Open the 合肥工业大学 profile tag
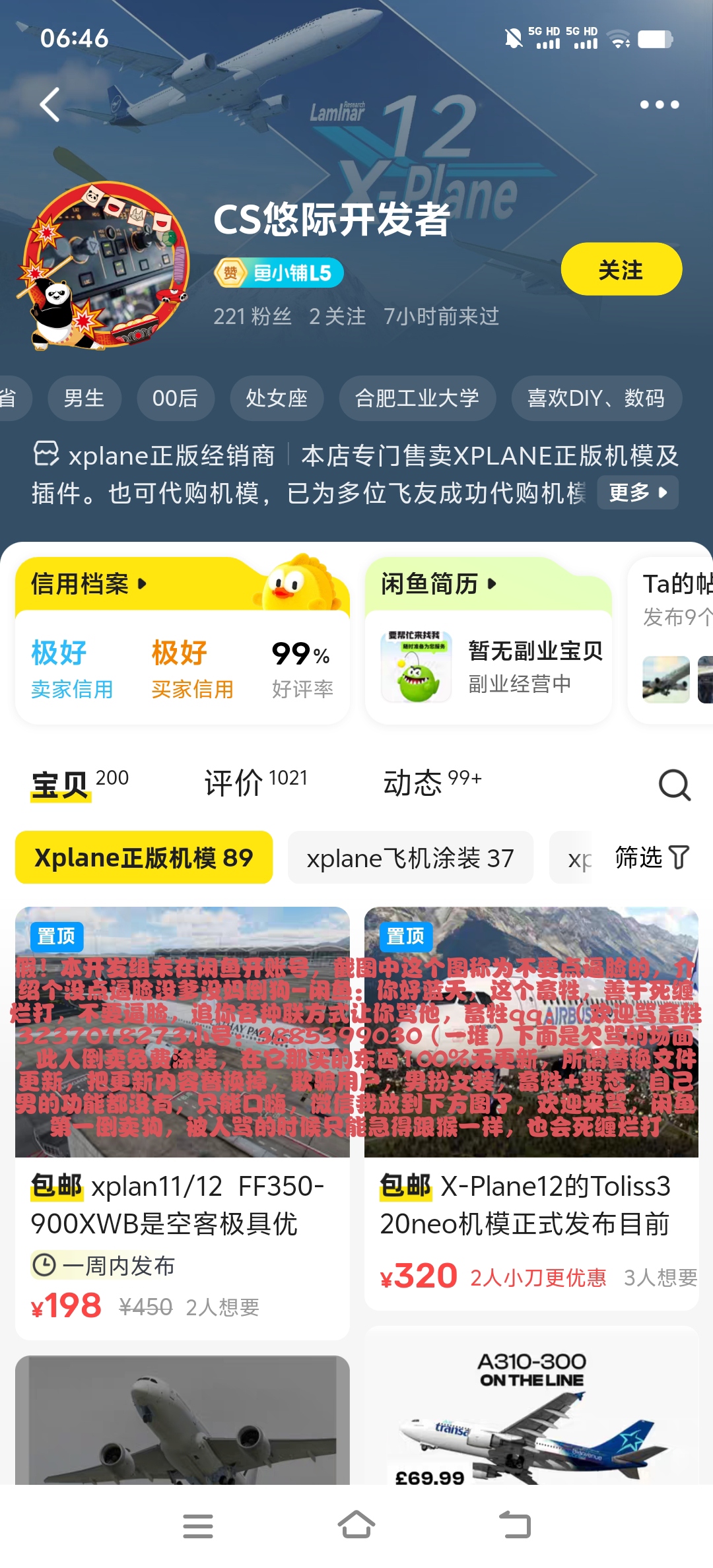Image resolution: width=713 pixels, height=1568 pixels. pyautogui.click(x=417, y=399)
